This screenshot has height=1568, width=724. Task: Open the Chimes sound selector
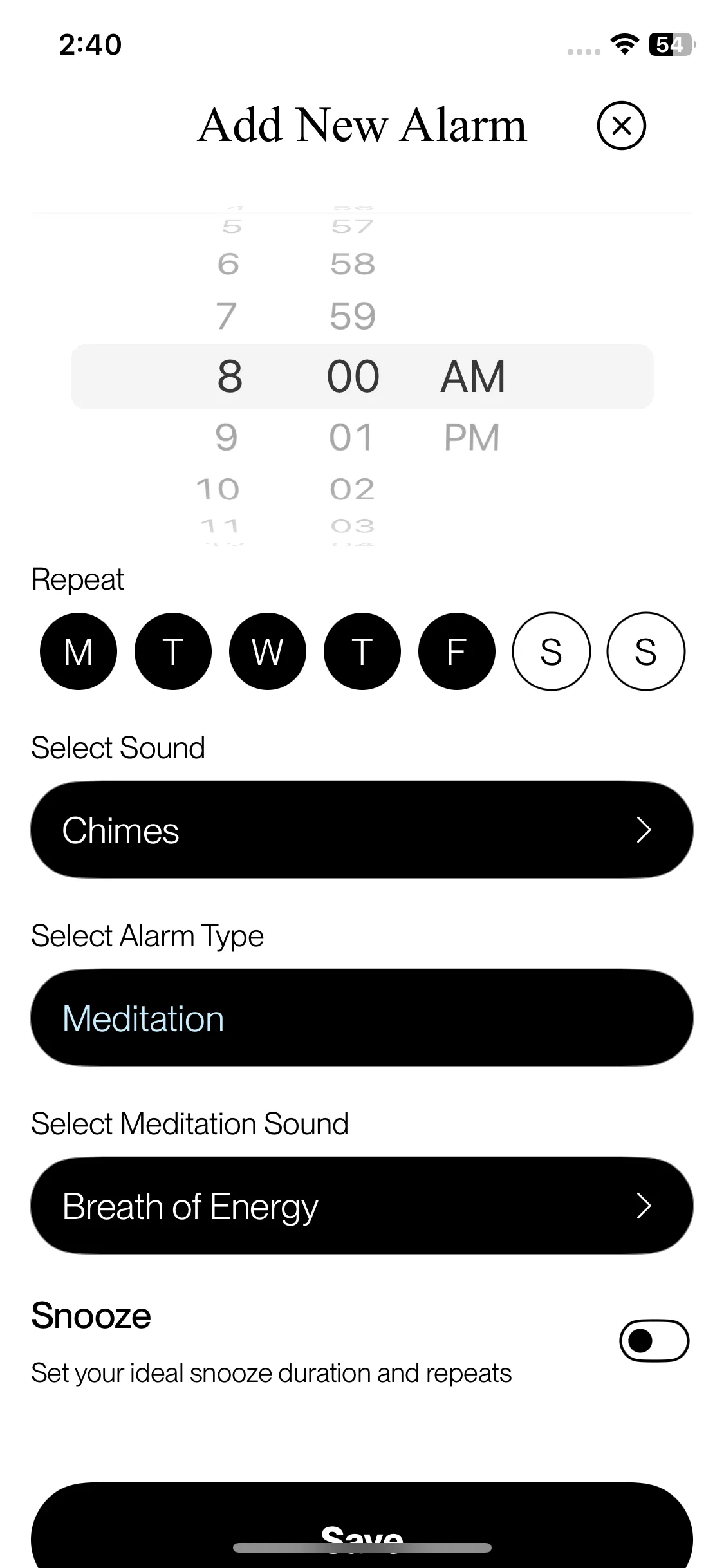tap(362, 830)
